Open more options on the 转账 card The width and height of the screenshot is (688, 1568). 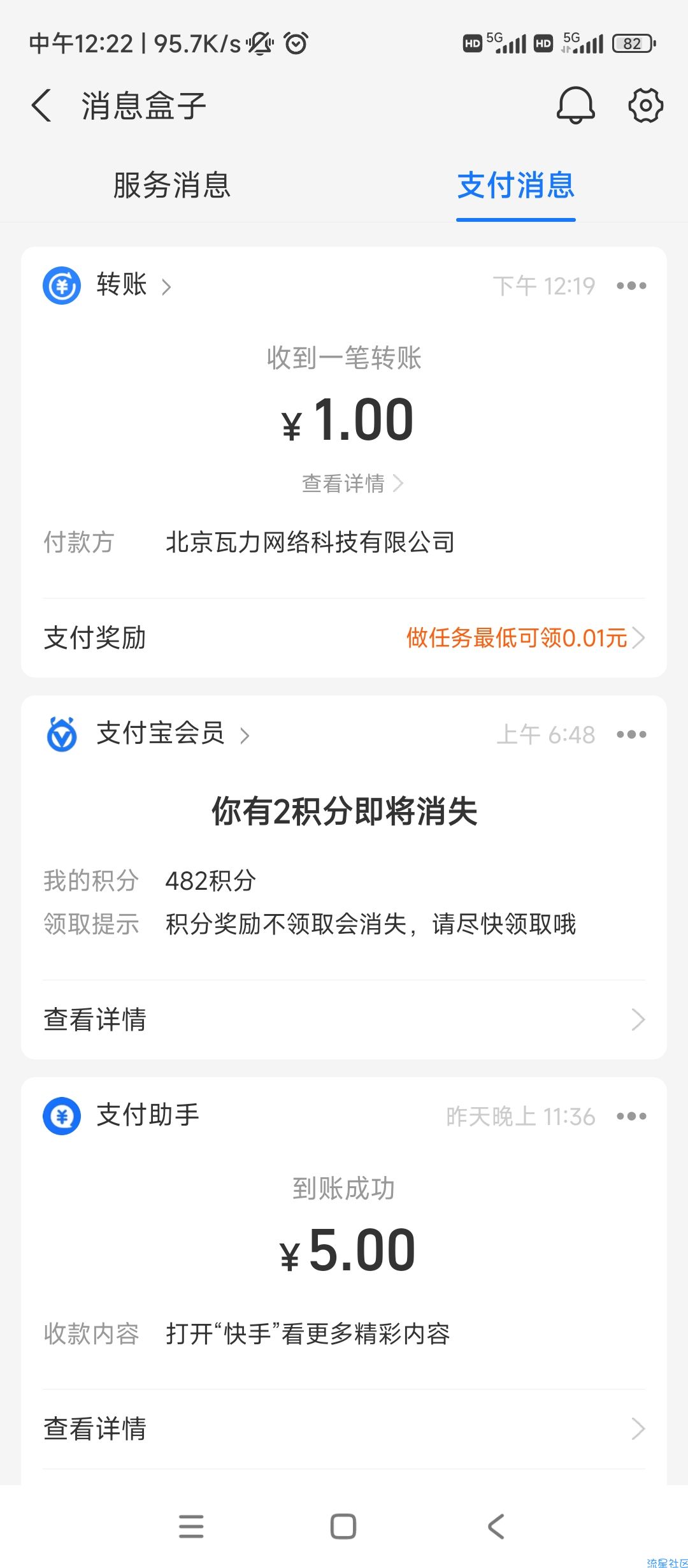(x=631, y=286)
